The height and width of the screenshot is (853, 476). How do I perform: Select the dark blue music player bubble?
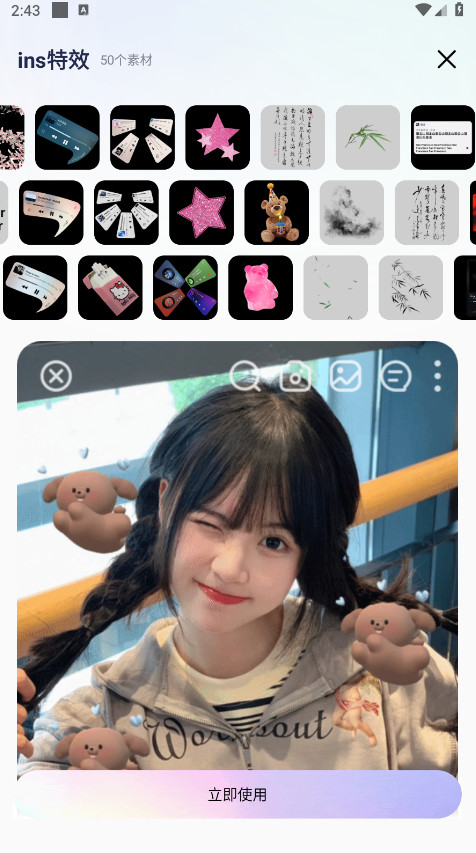pyautogui.click(x=67, y=138)
